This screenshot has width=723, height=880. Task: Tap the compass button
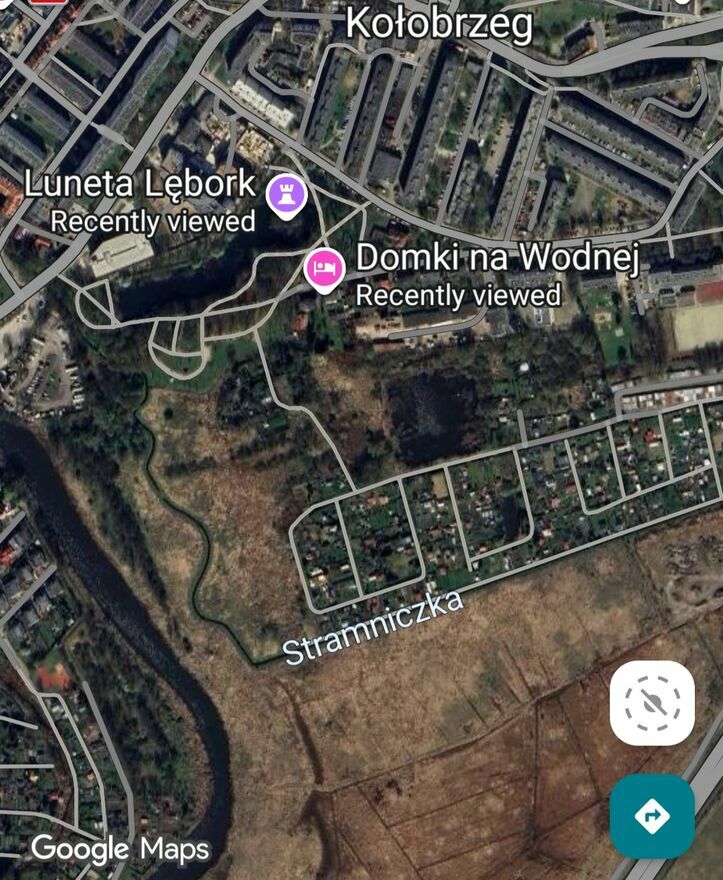652,703
